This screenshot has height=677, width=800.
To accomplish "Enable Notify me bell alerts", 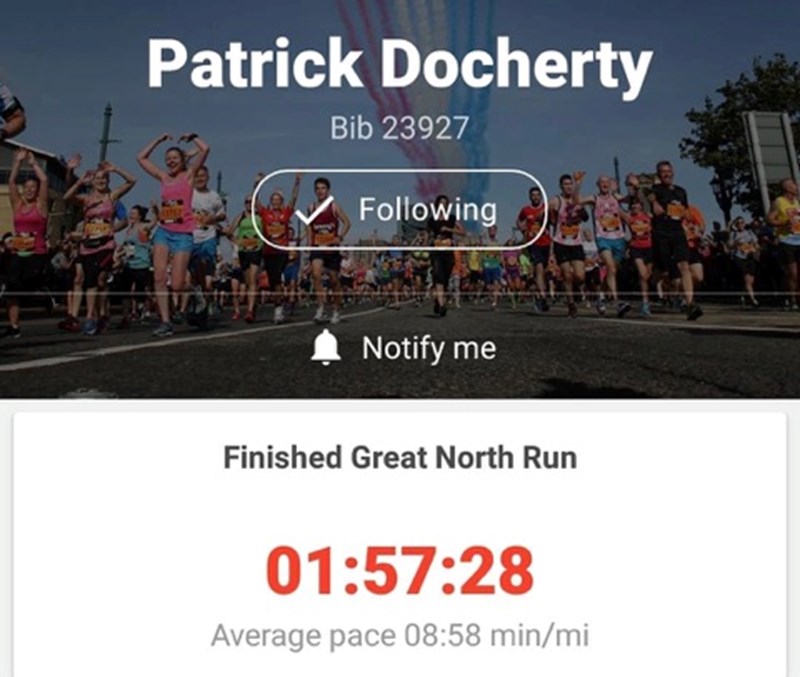I will pos(404,348).
